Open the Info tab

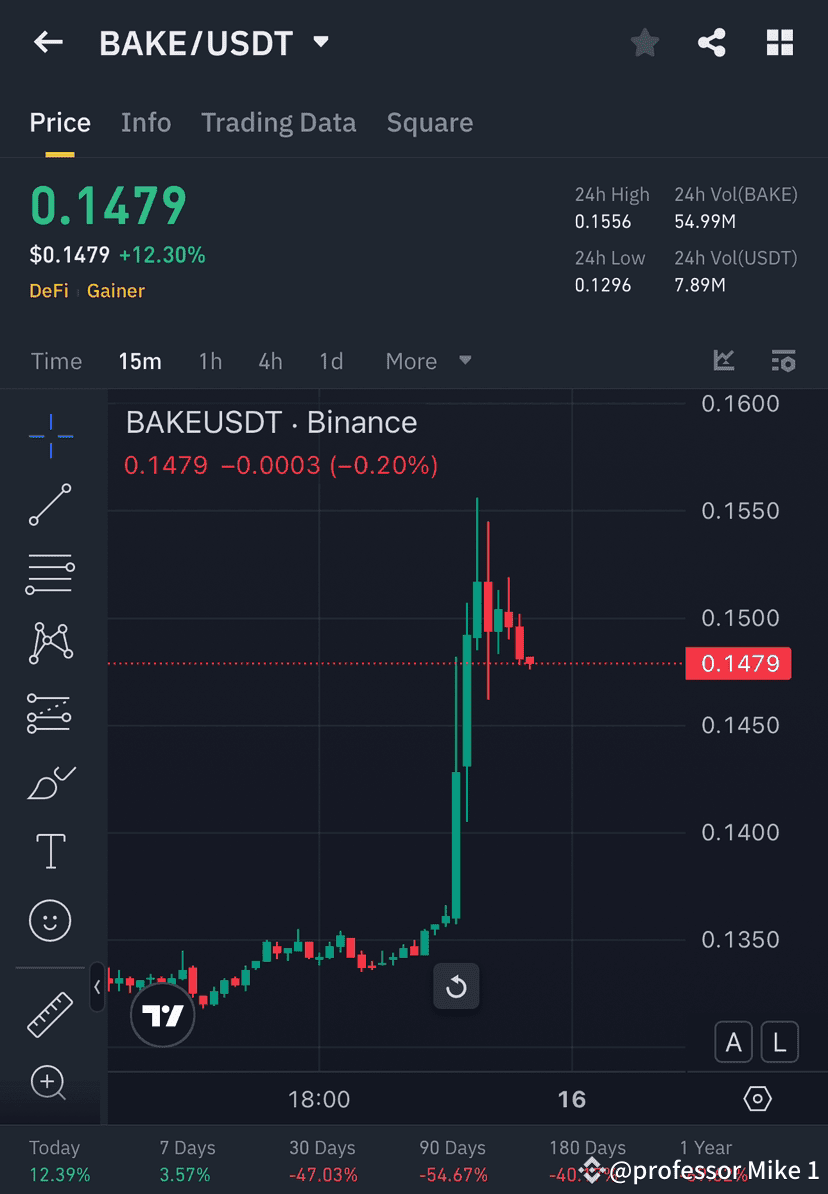coord(146,122)
